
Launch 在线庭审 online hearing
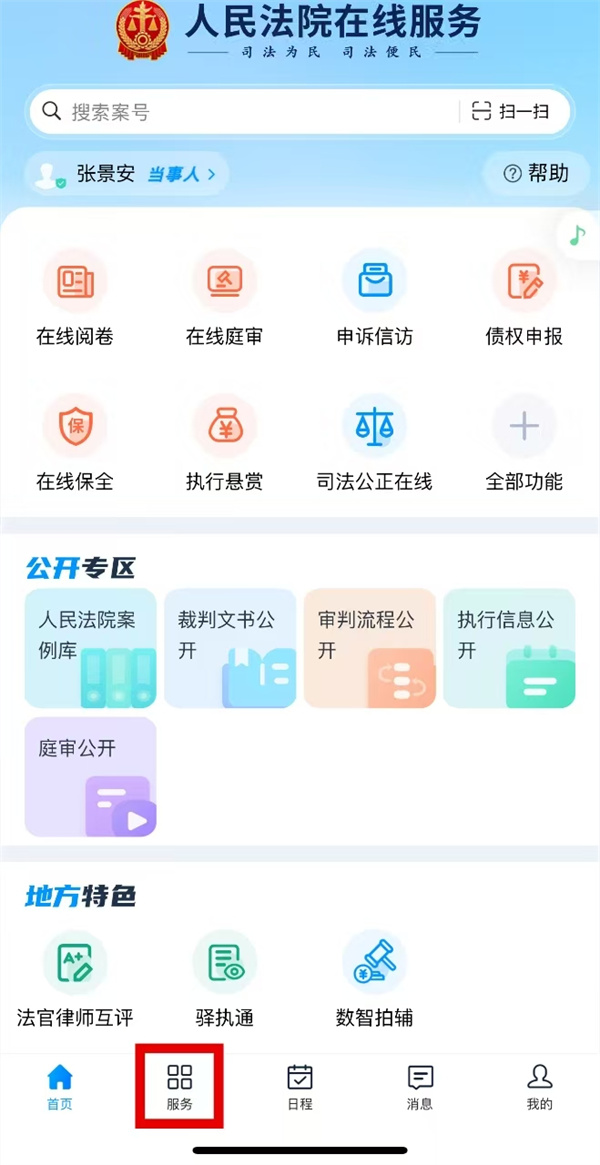(x=224, y=297)
